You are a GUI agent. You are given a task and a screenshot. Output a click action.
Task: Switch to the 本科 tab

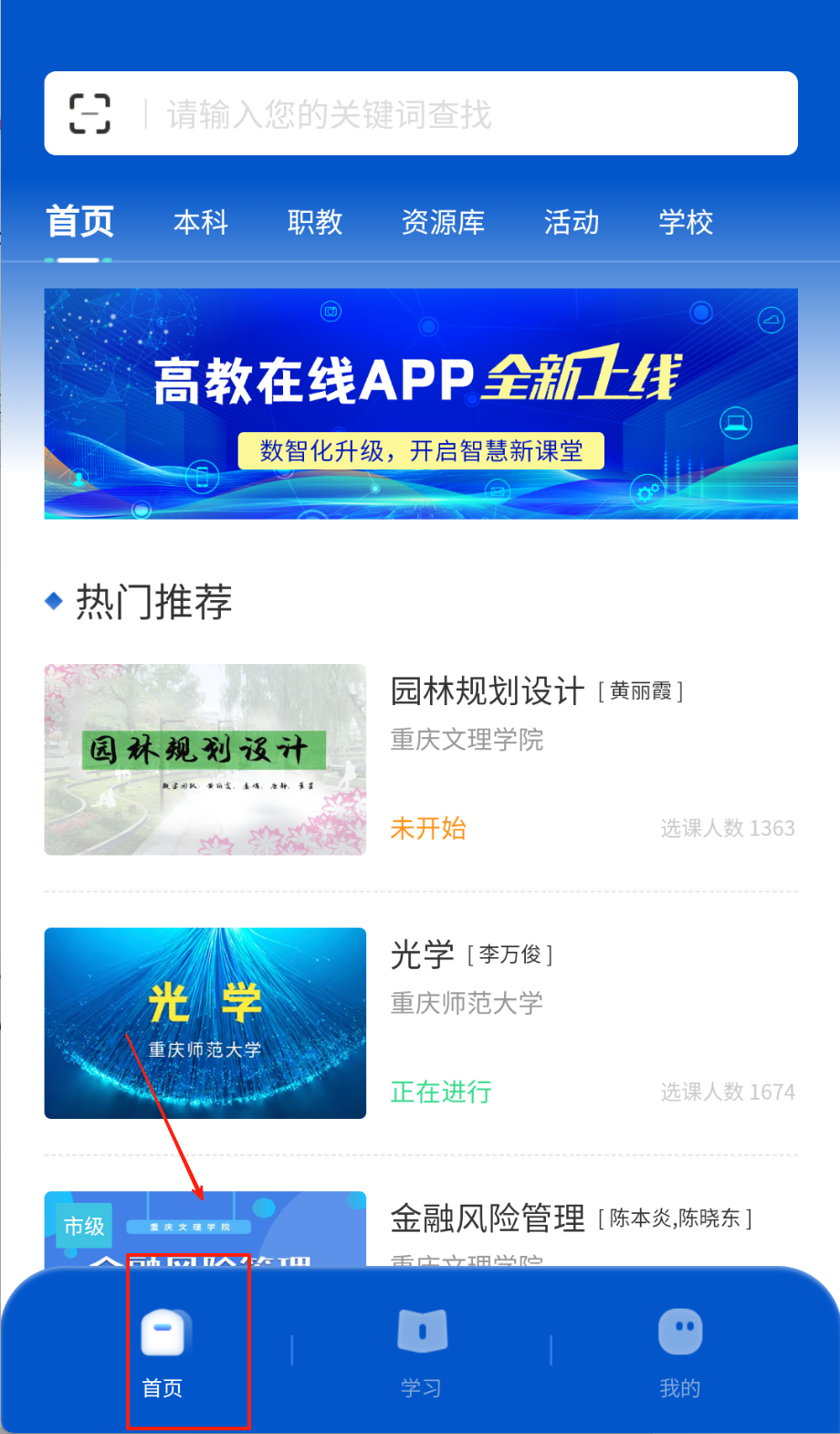point(201,222)
